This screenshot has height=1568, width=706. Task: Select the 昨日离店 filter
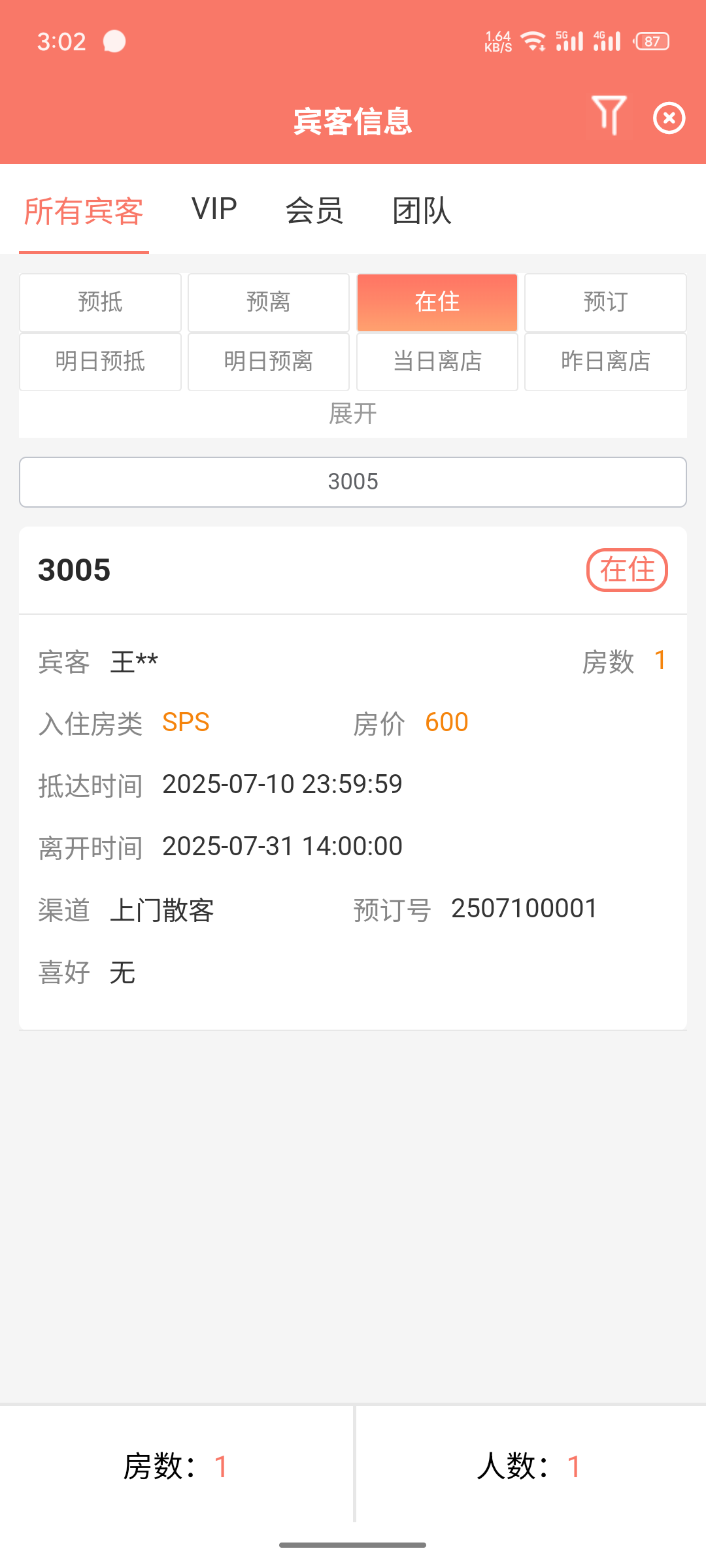click(x=605, y=362)
